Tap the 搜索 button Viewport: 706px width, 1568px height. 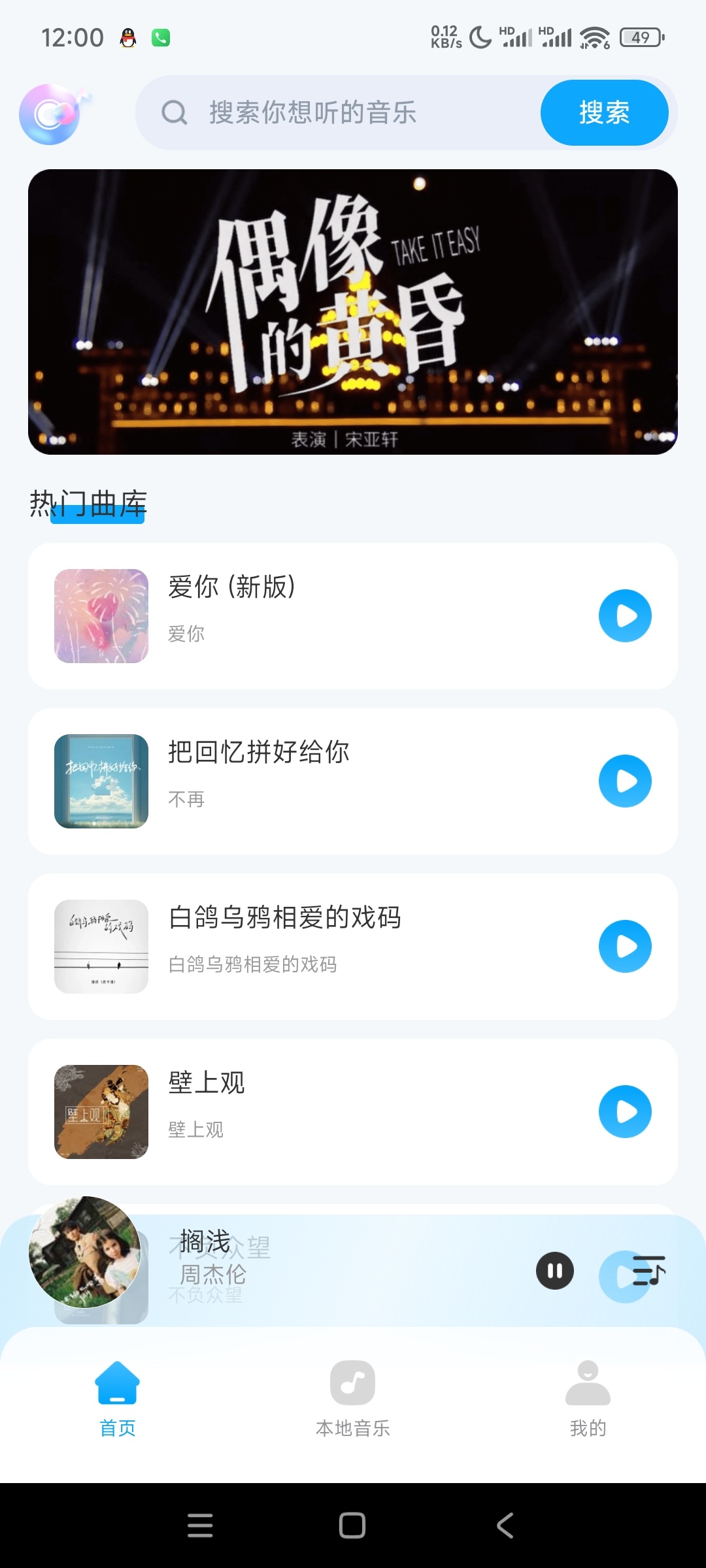tap(604, 112)
